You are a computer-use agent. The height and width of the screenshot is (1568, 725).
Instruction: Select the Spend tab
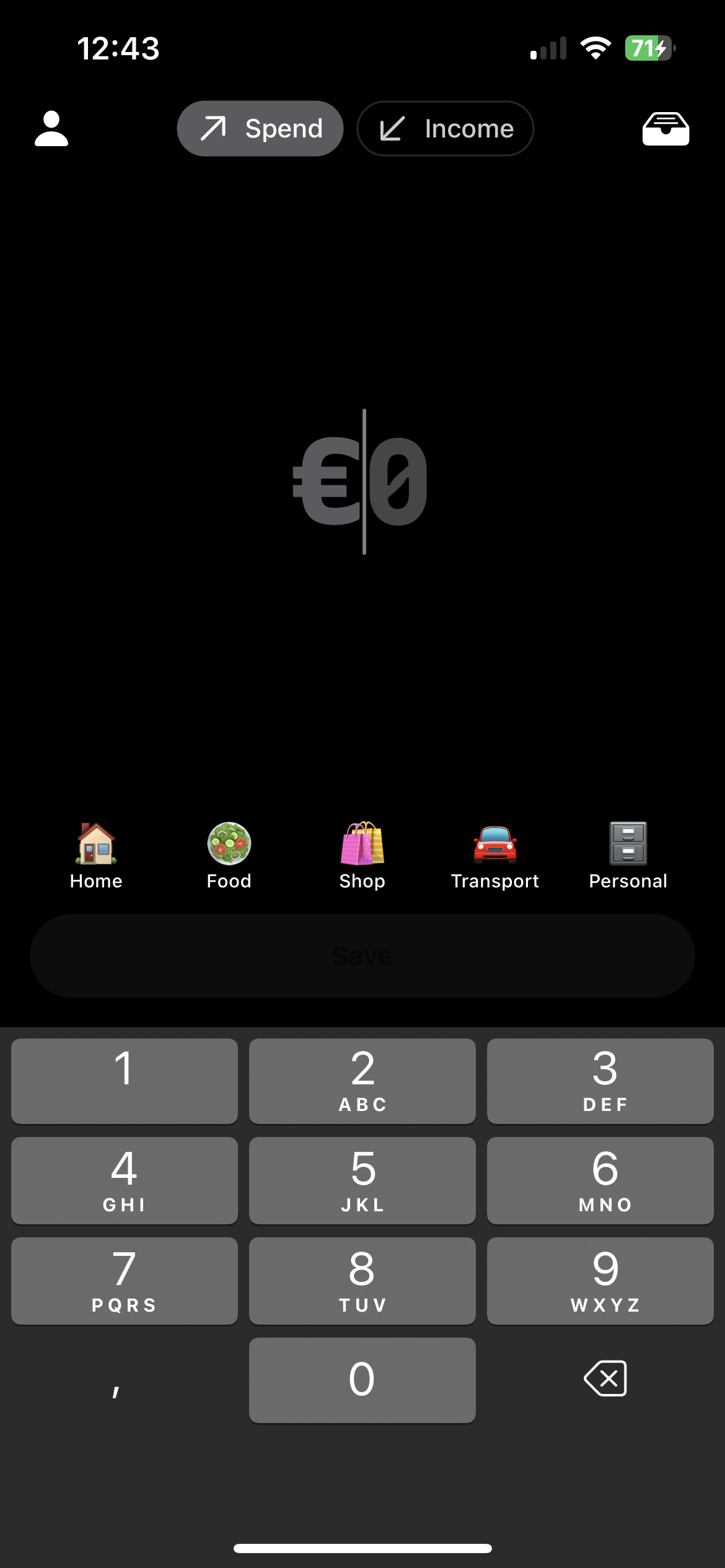(260, 129)
